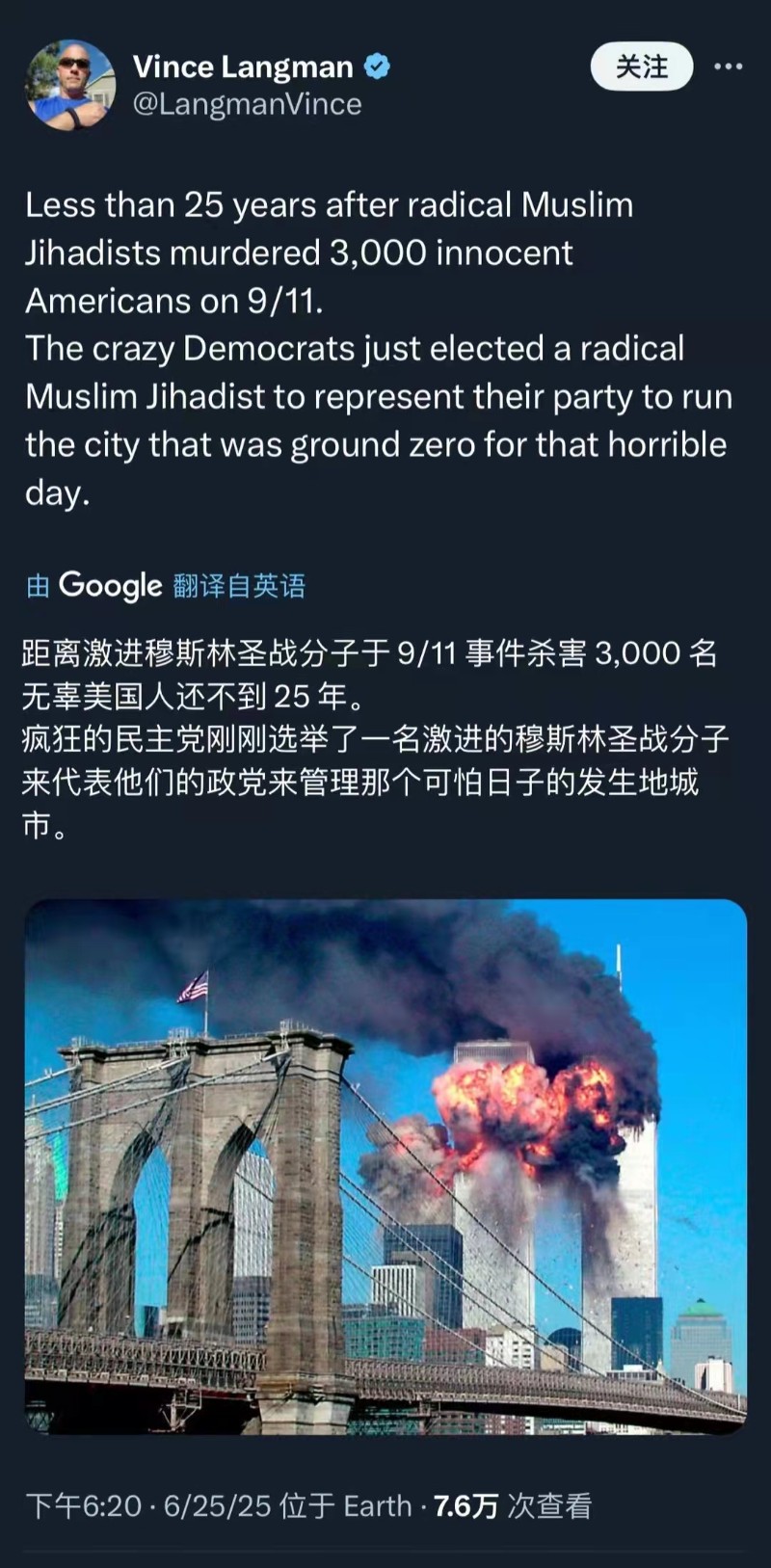Open the @LangmanVince profile handle
771x1568 pixels.
click(247, 104)
